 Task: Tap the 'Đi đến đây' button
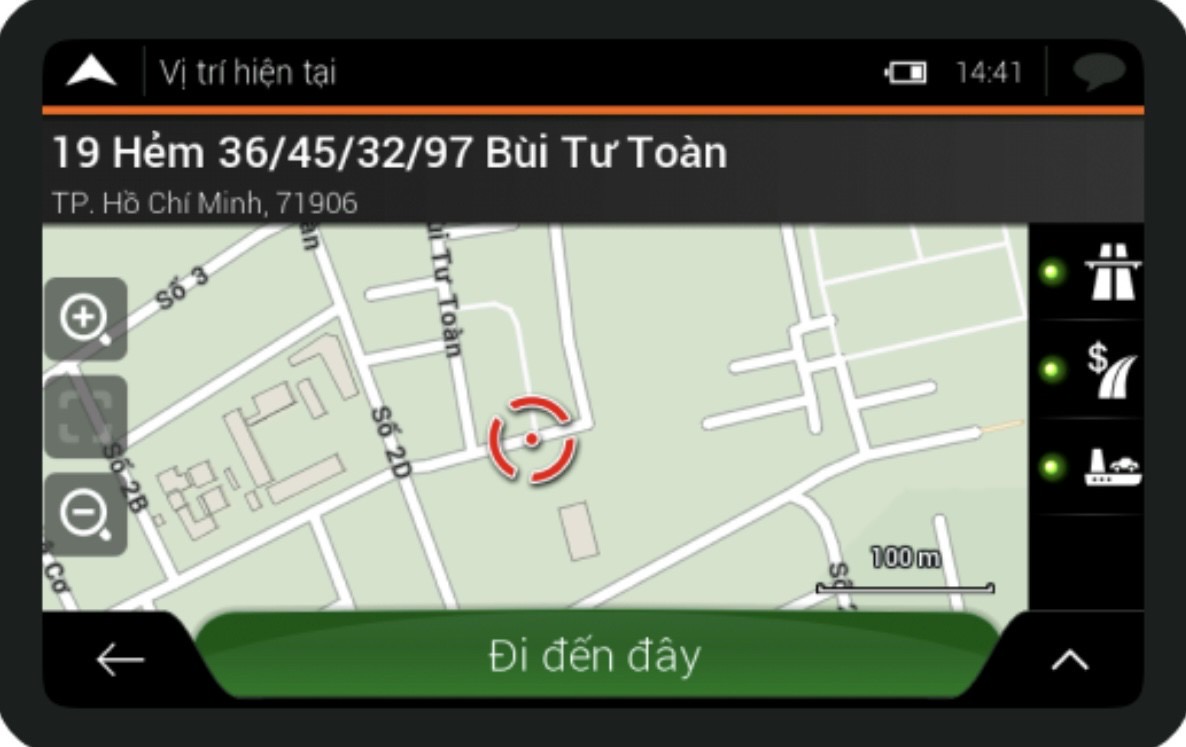click(596, 657)
